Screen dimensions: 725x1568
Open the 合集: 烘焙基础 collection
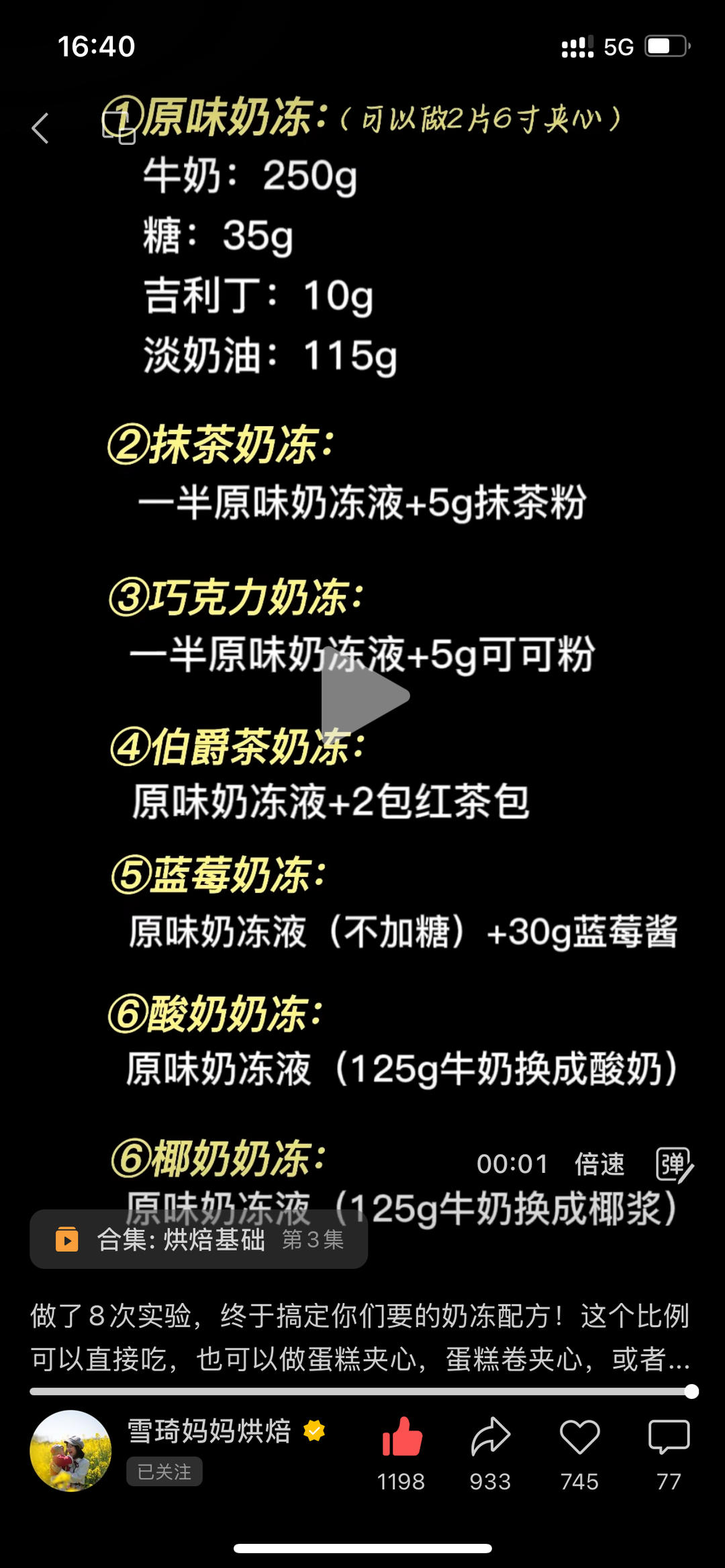[x=199, y=1239]
